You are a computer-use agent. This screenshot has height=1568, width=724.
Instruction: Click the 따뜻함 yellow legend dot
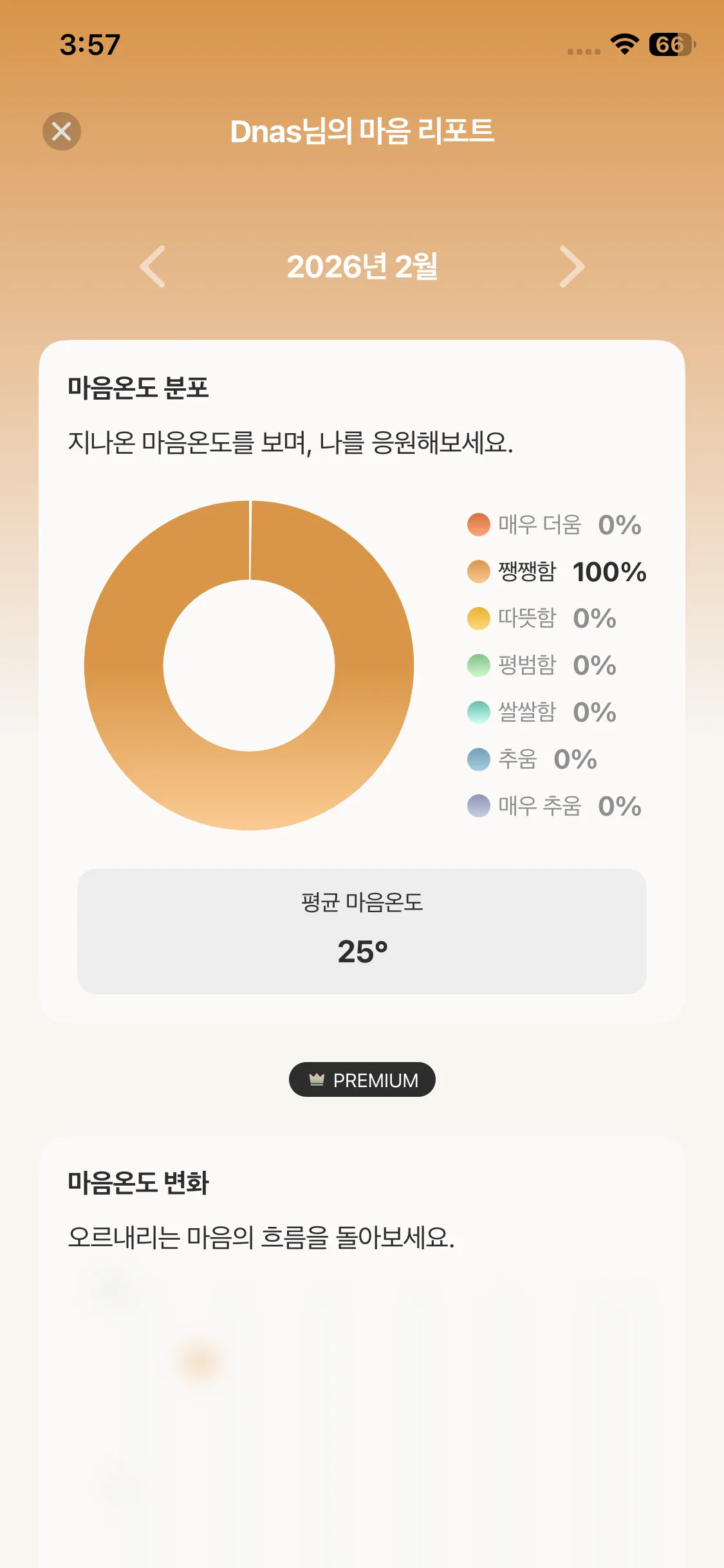coord(479,619)
